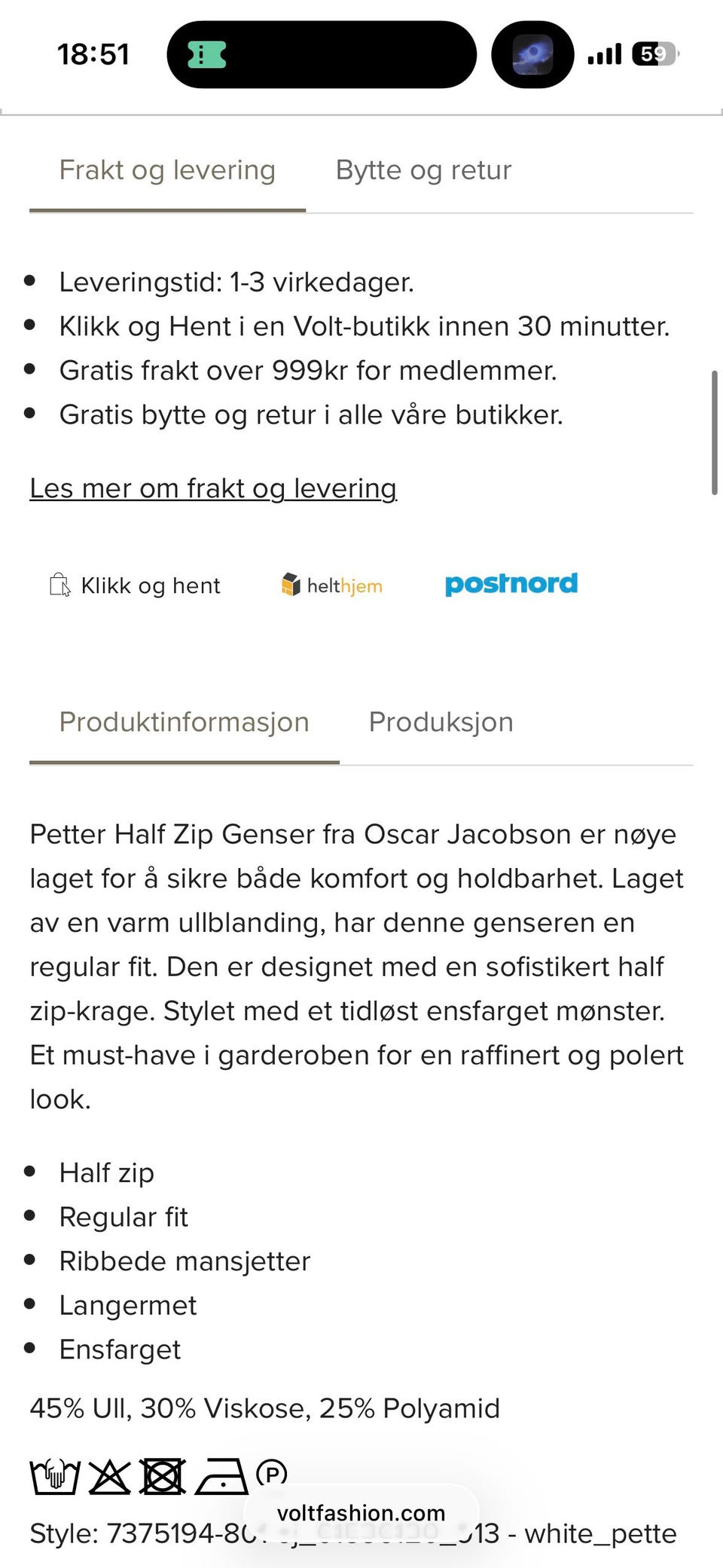The width and height of the screenshot is (723, 1568).
Task: Collapse the Produktinformasjon section
Action: [x=185, y=721]
